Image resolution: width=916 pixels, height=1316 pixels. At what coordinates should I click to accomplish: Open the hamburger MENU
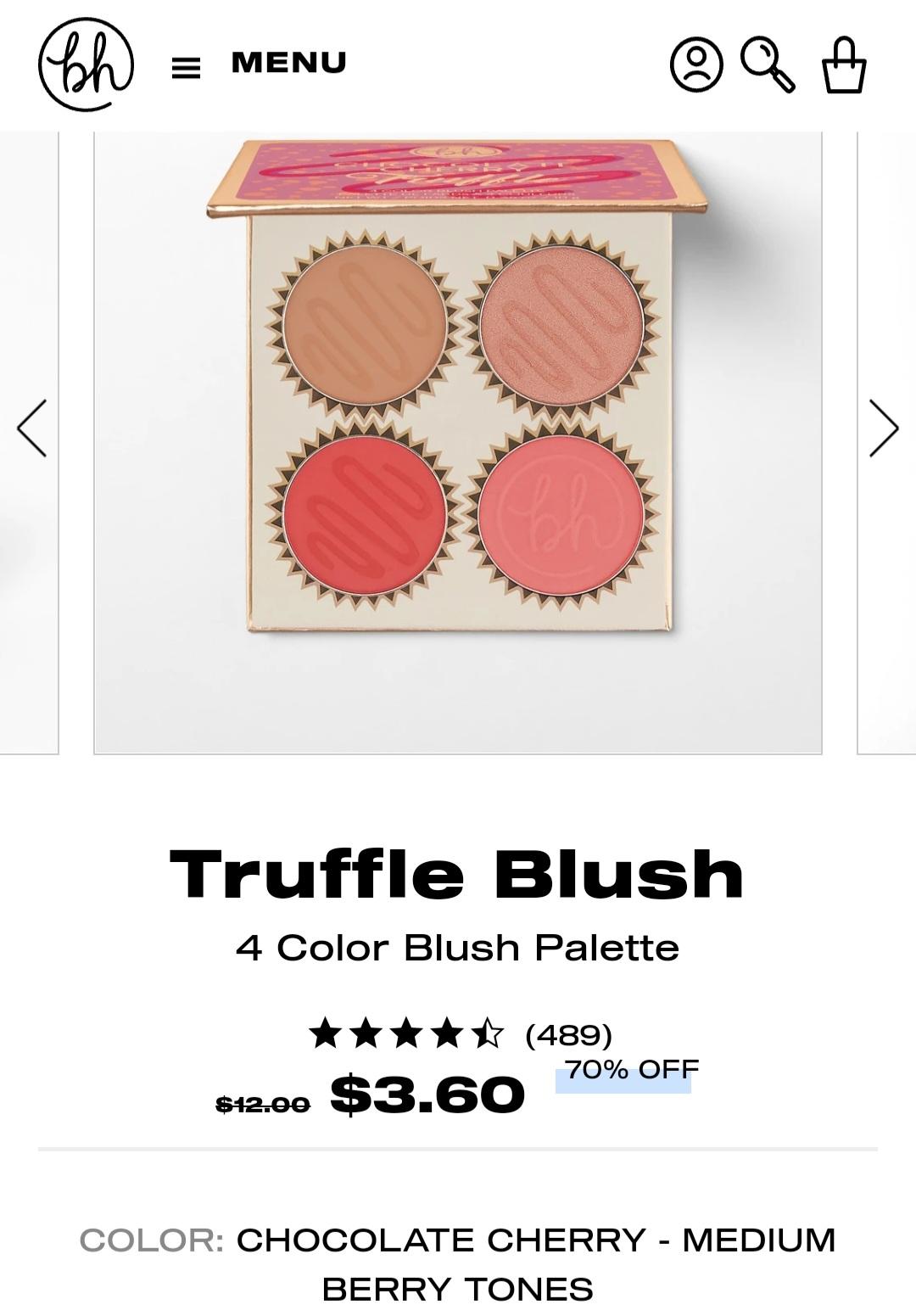click(x=259, y=64)
